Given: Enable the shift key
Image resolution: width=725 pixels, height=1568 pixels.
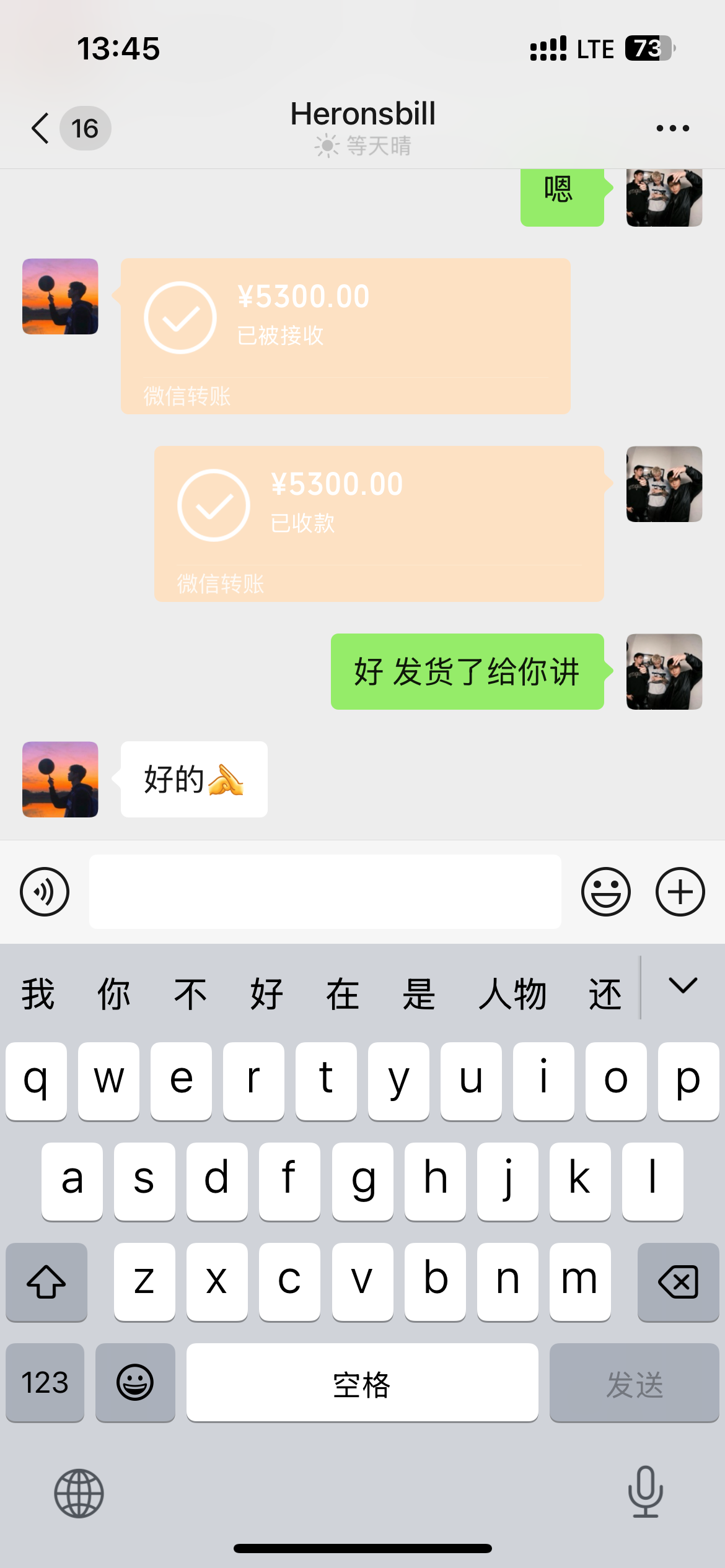Looking at the screenshot, I should pyautogui.click(x=46, y=1281).
